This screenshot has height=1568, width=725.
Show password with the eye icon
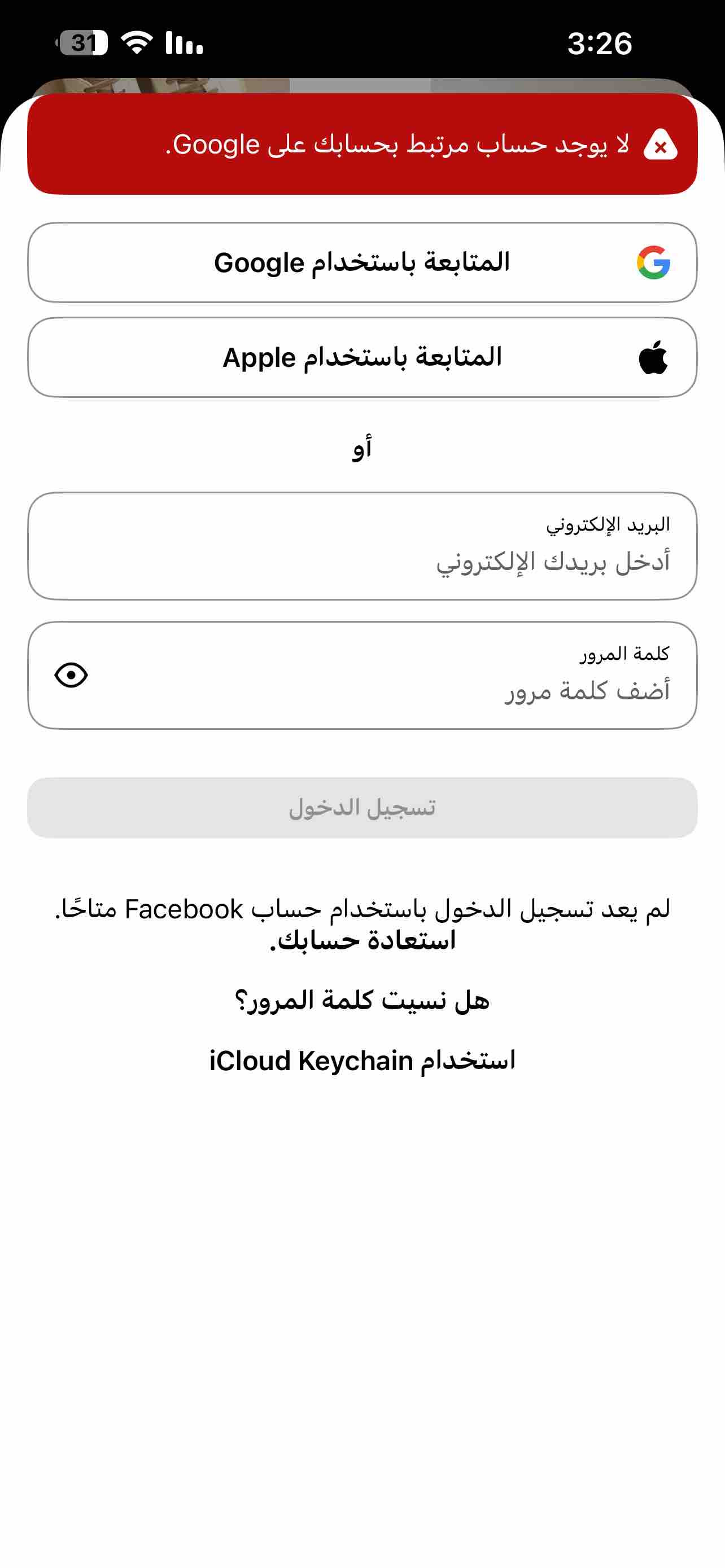pos(71,675)
